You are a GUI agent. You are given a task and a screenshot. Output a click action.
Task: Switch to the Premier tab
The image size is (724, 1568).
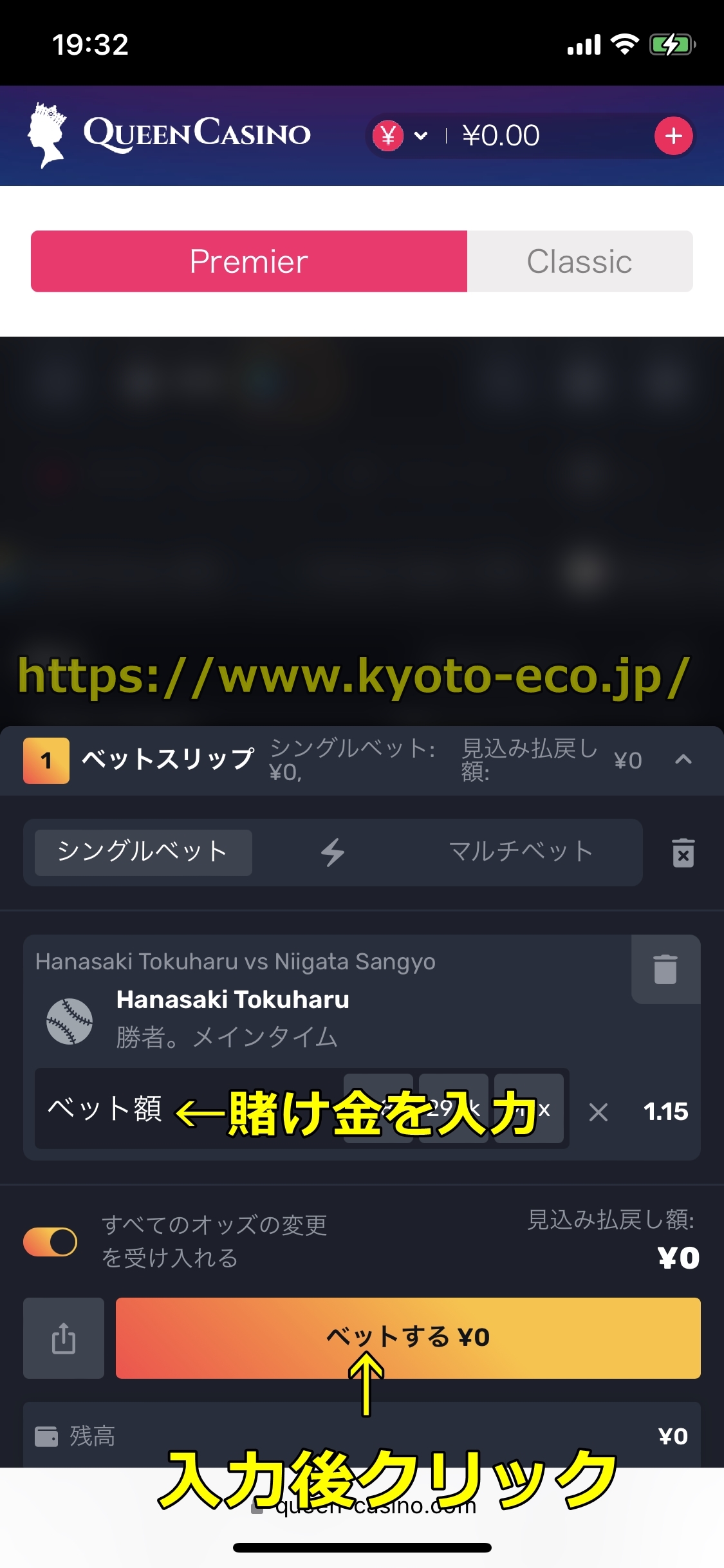(248, 261)
